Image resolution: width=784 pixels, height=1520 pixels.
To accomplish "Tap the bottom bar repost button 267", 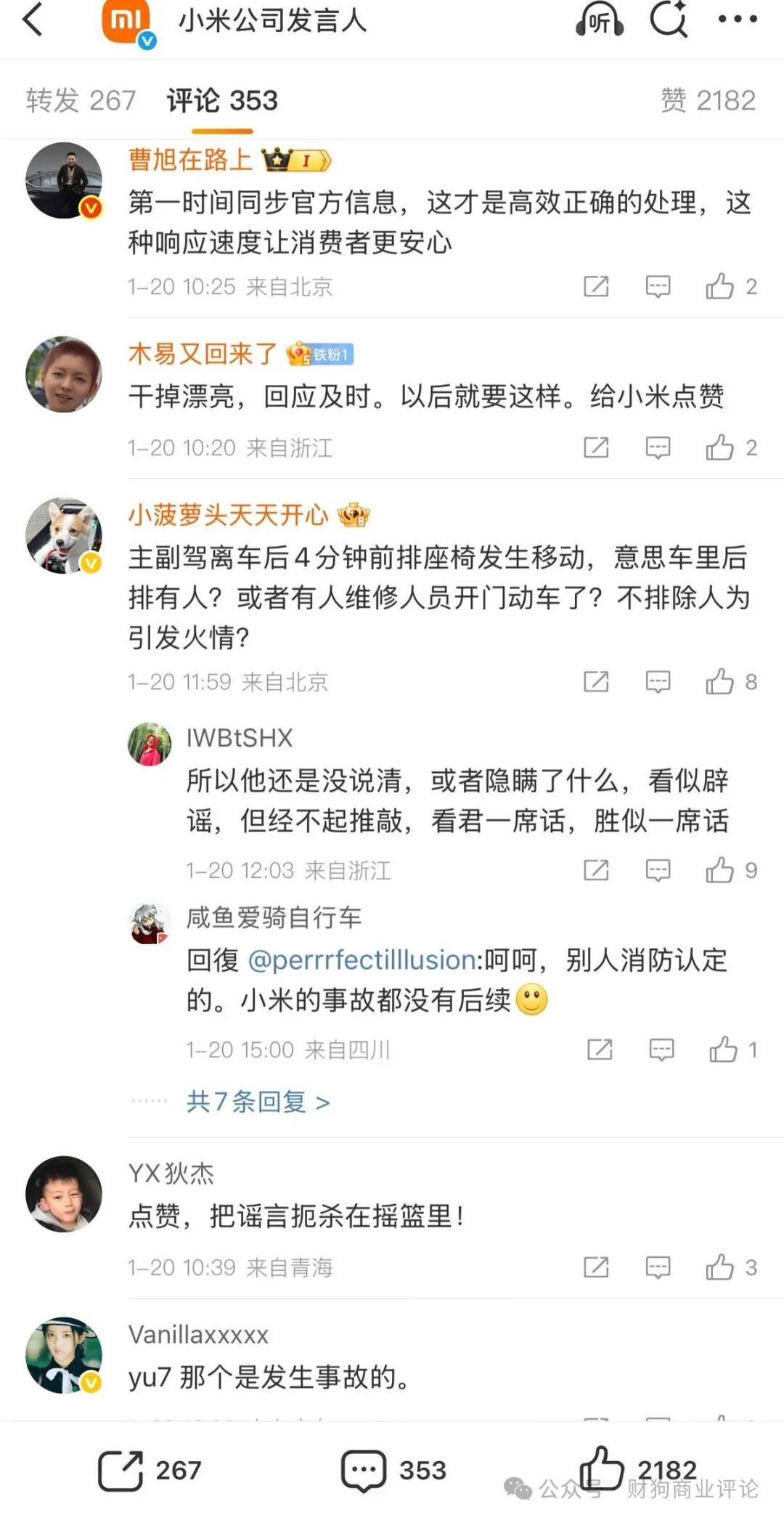I will click(150, 1470).
